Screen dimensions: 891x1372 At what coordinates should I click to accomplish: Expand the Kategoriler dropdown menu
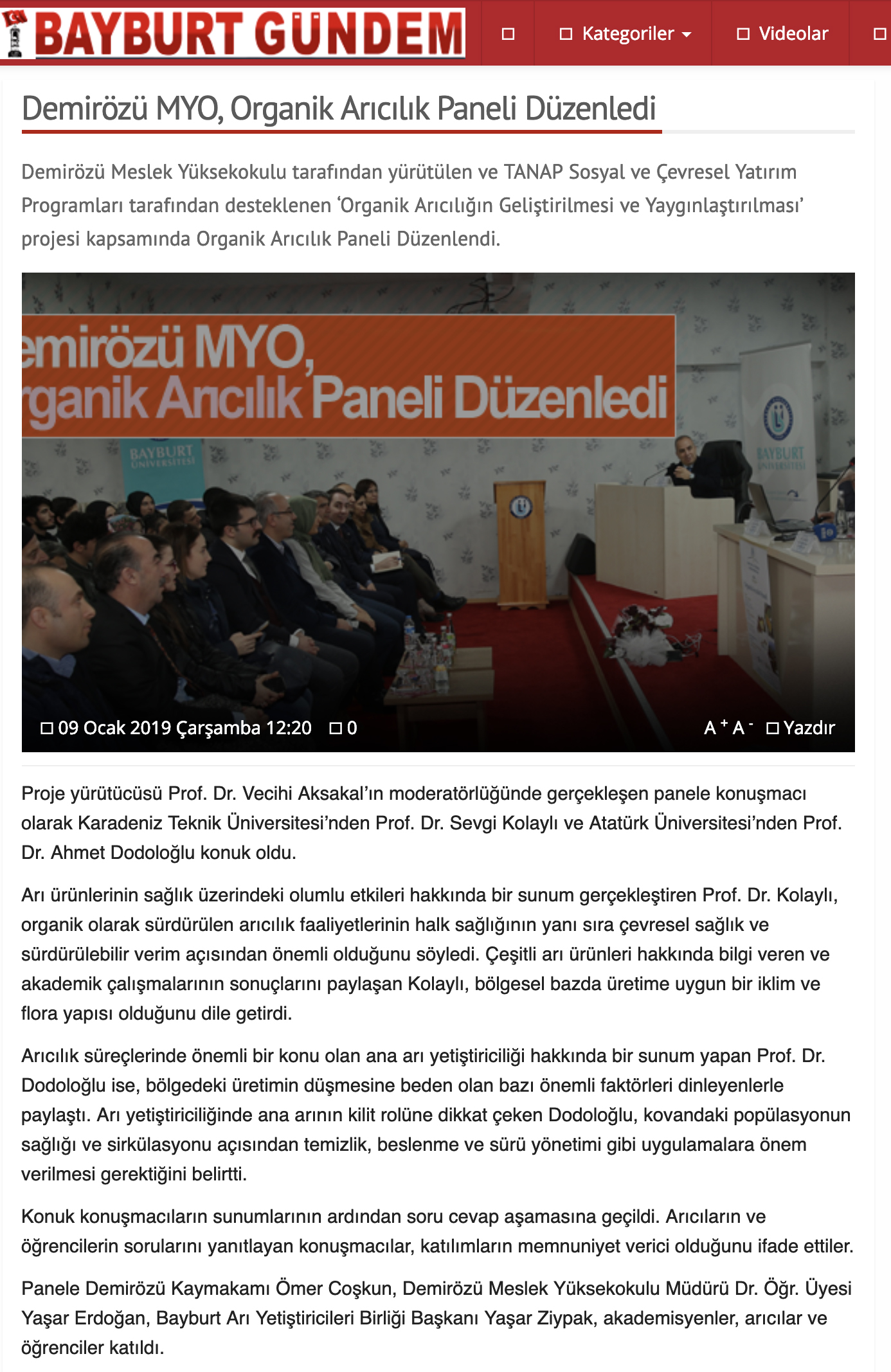(x=625, y=33)
